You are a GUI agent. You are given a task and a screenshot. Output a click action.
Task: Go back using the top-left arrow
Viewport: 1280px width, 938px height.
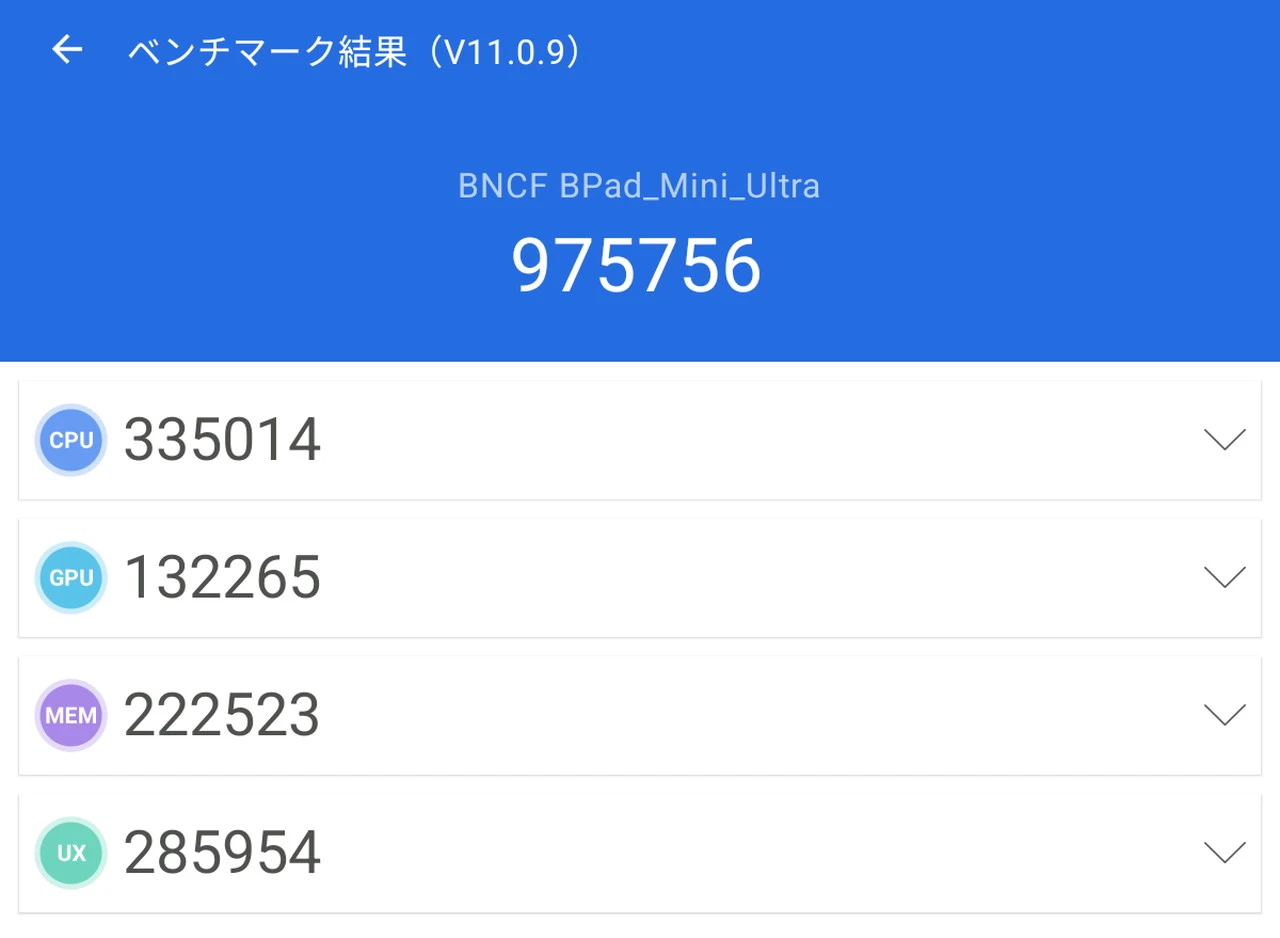(67, 49)
